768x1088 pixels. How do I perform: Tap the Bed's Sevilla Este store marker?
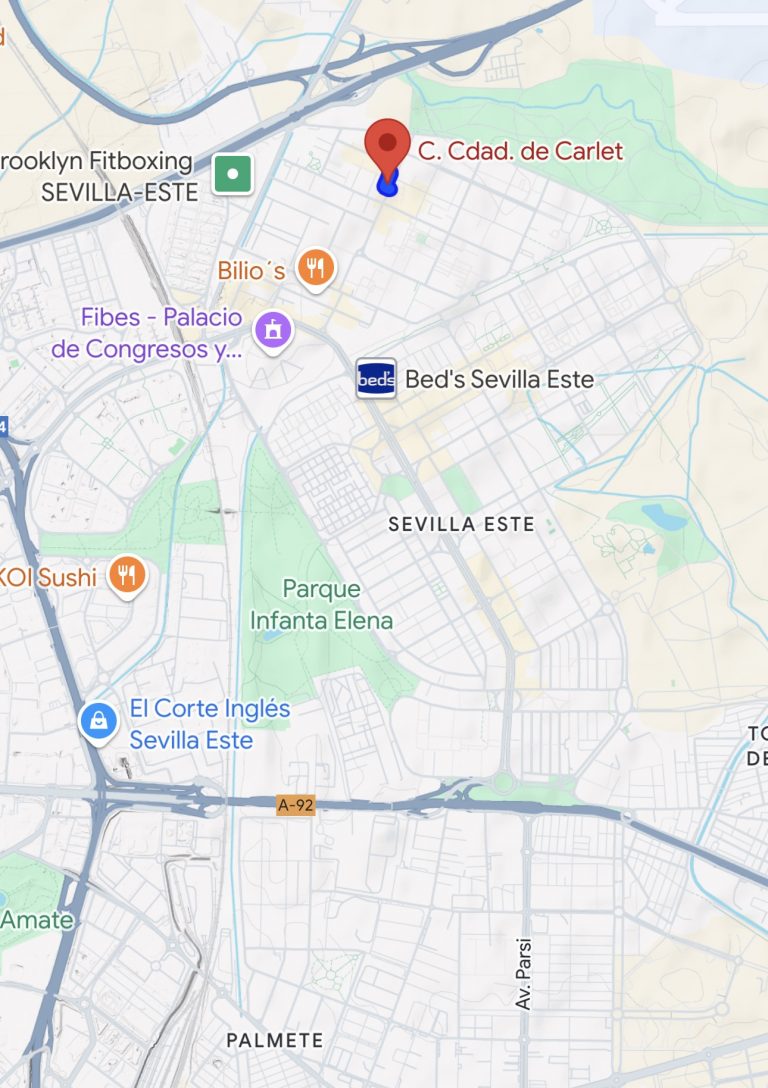(377, 379)
